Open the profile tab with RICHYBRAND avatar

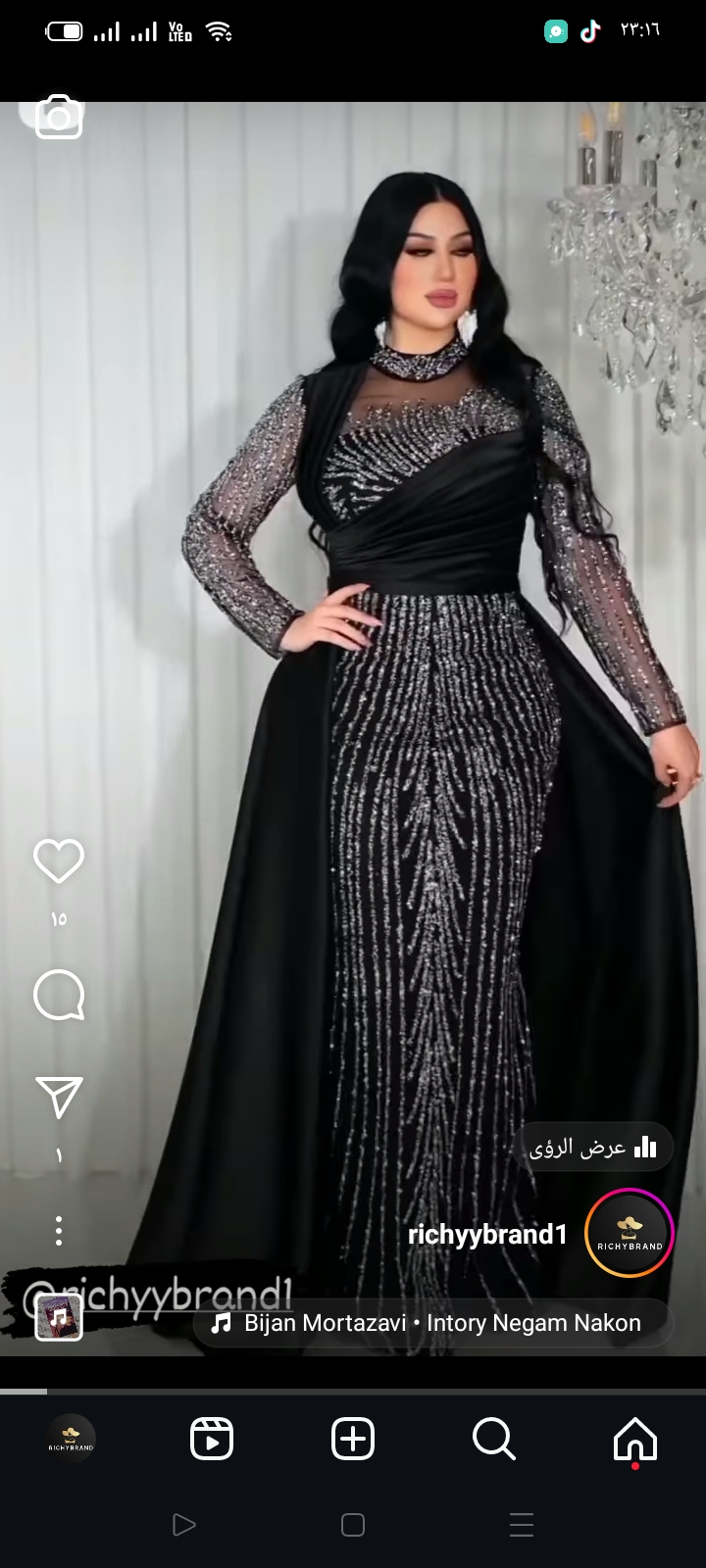pos(71,1440)
